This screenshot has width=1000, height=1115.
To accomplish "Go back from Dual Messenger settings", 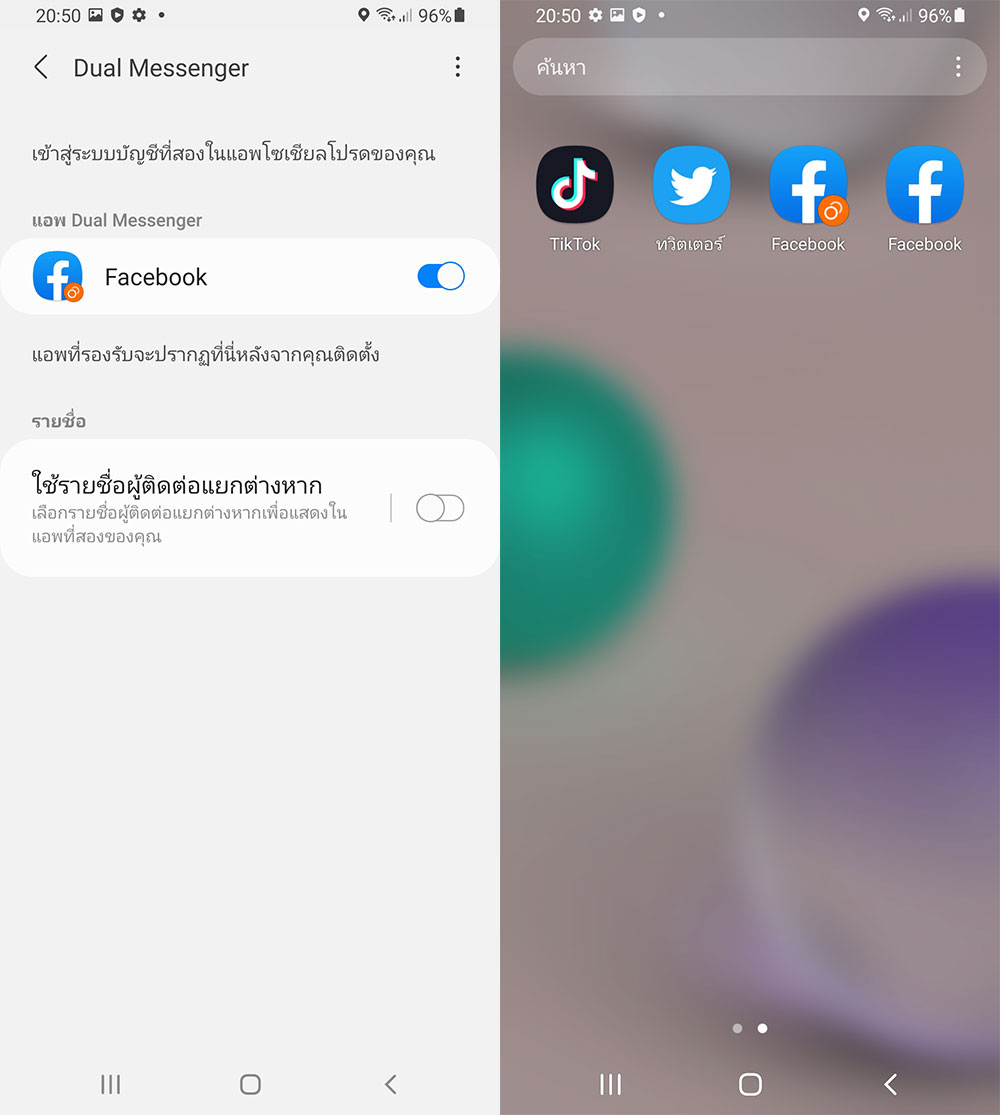I will [x=41, y=68].
